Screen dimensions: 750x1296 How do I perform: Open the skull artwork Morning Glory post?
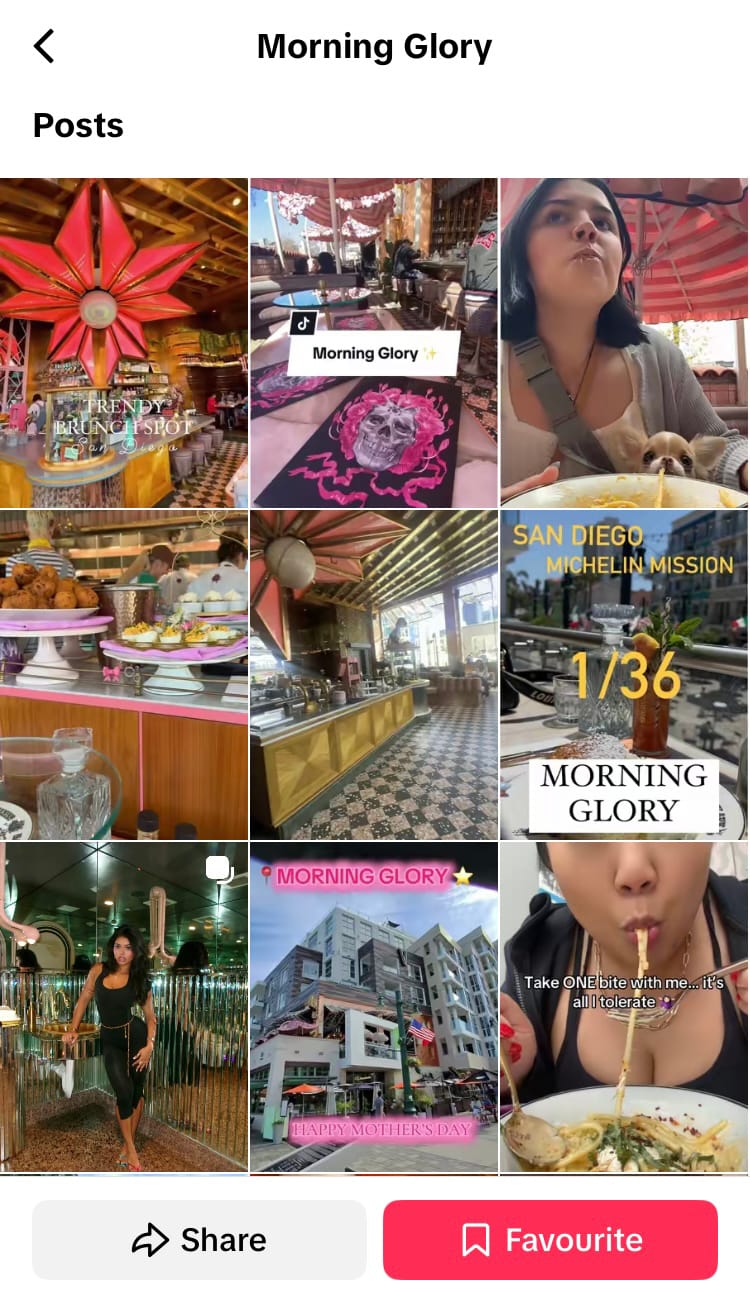click(373, 342)
